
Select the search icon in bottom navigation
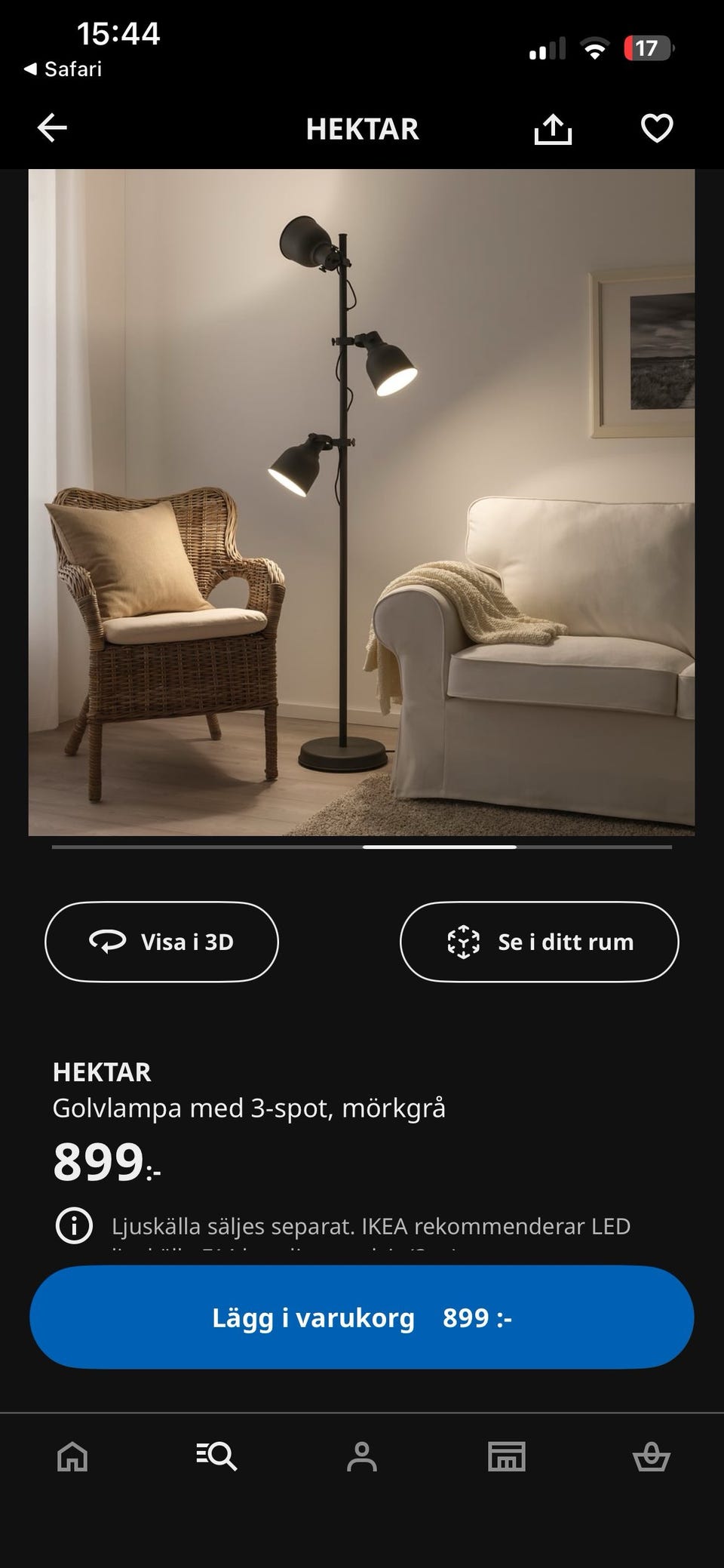coord(217,1457)
